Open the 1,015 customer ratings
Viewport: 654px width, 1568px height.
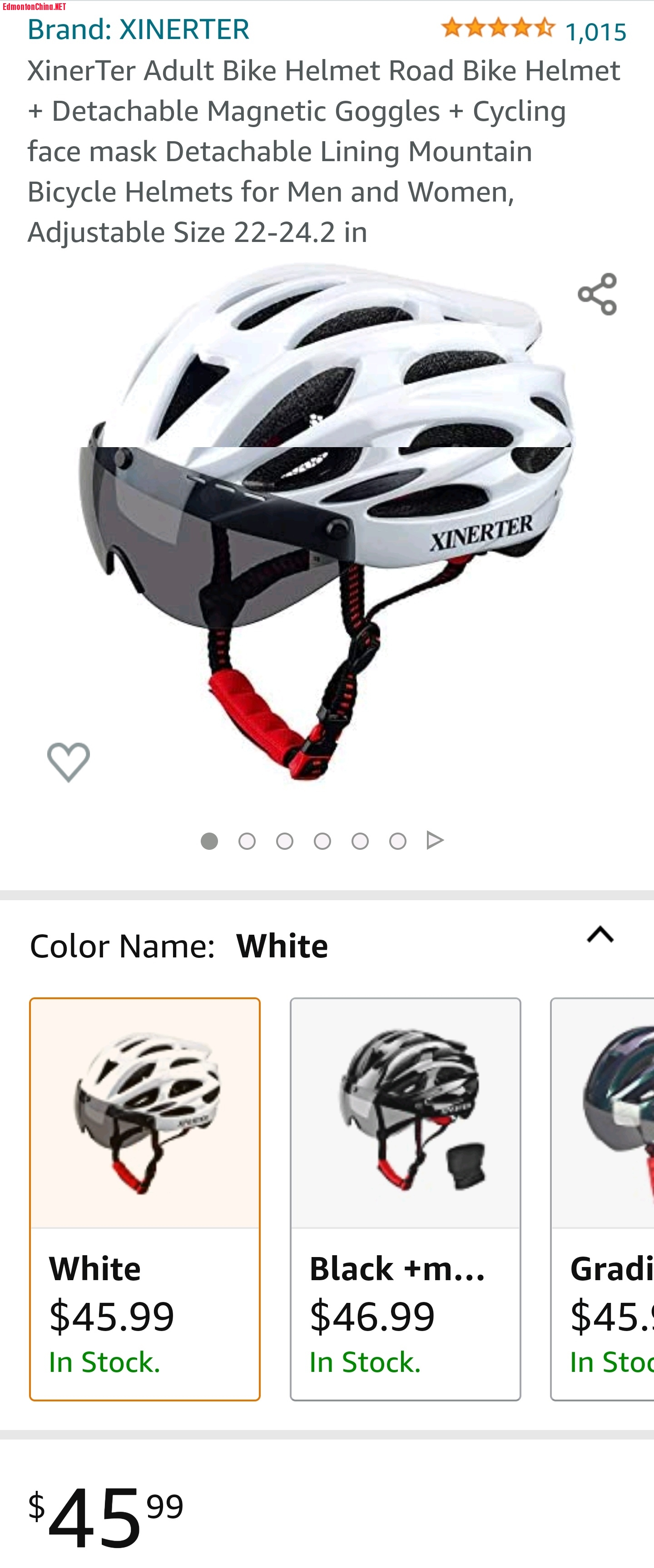595,32
